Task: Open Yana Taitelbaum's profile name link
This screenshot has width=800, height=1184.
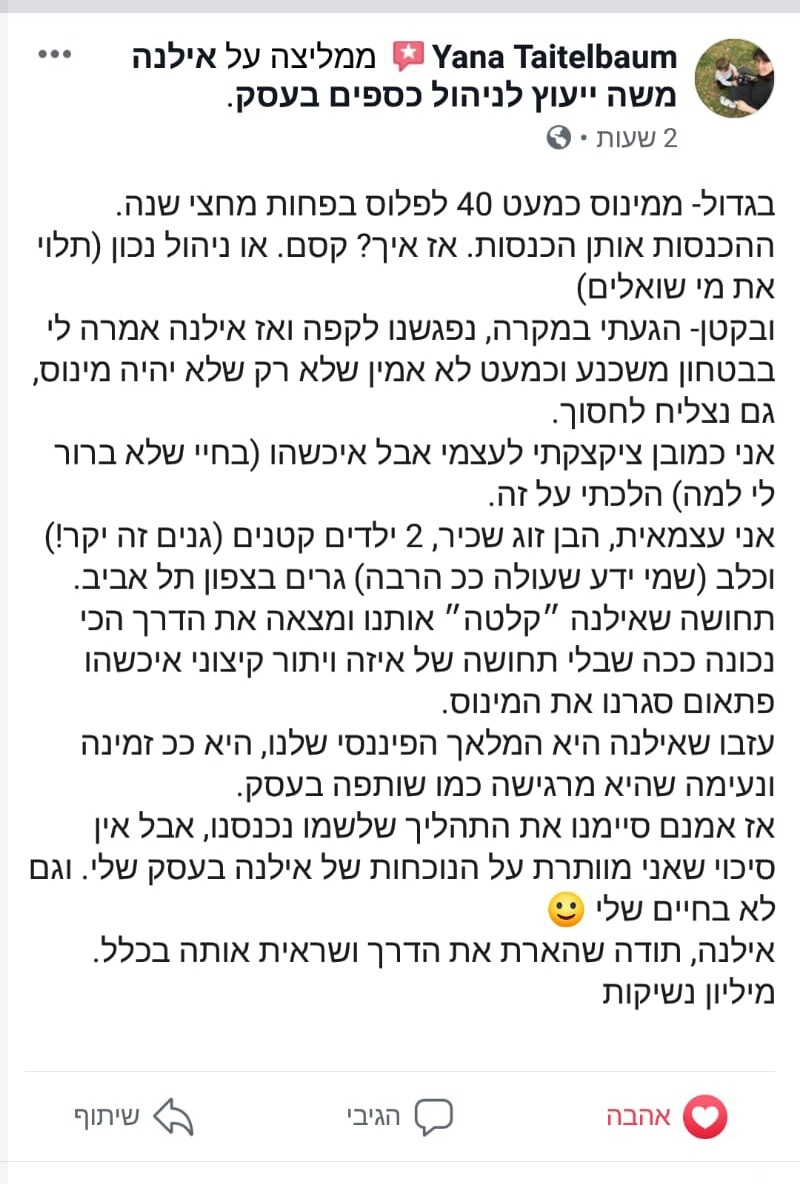Action: tap(555, 57)
